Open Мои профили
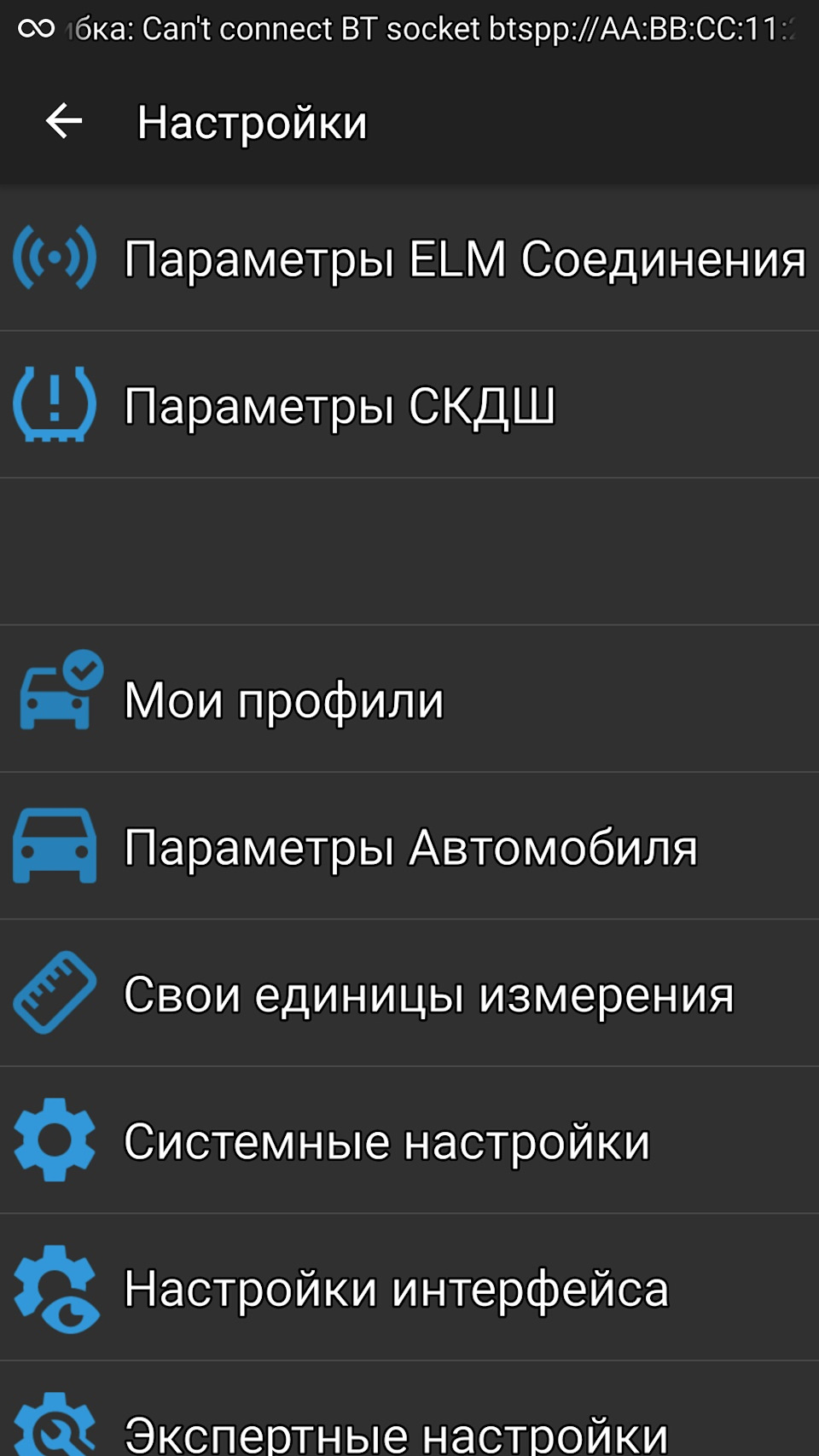 tap(409, 699)
